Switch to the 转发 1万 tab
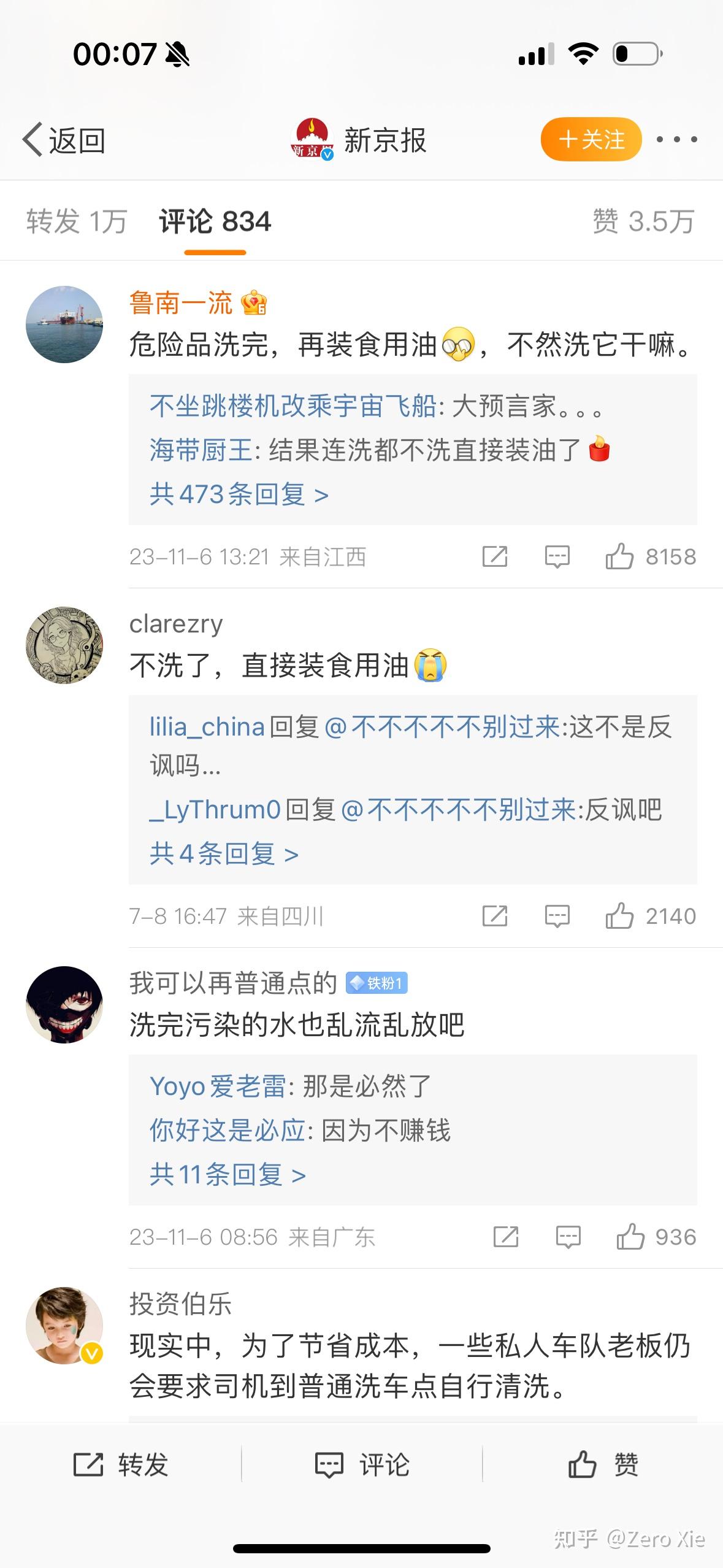Image resolution: width=723 pixels, height=1568 pixels. pos(77,221)
